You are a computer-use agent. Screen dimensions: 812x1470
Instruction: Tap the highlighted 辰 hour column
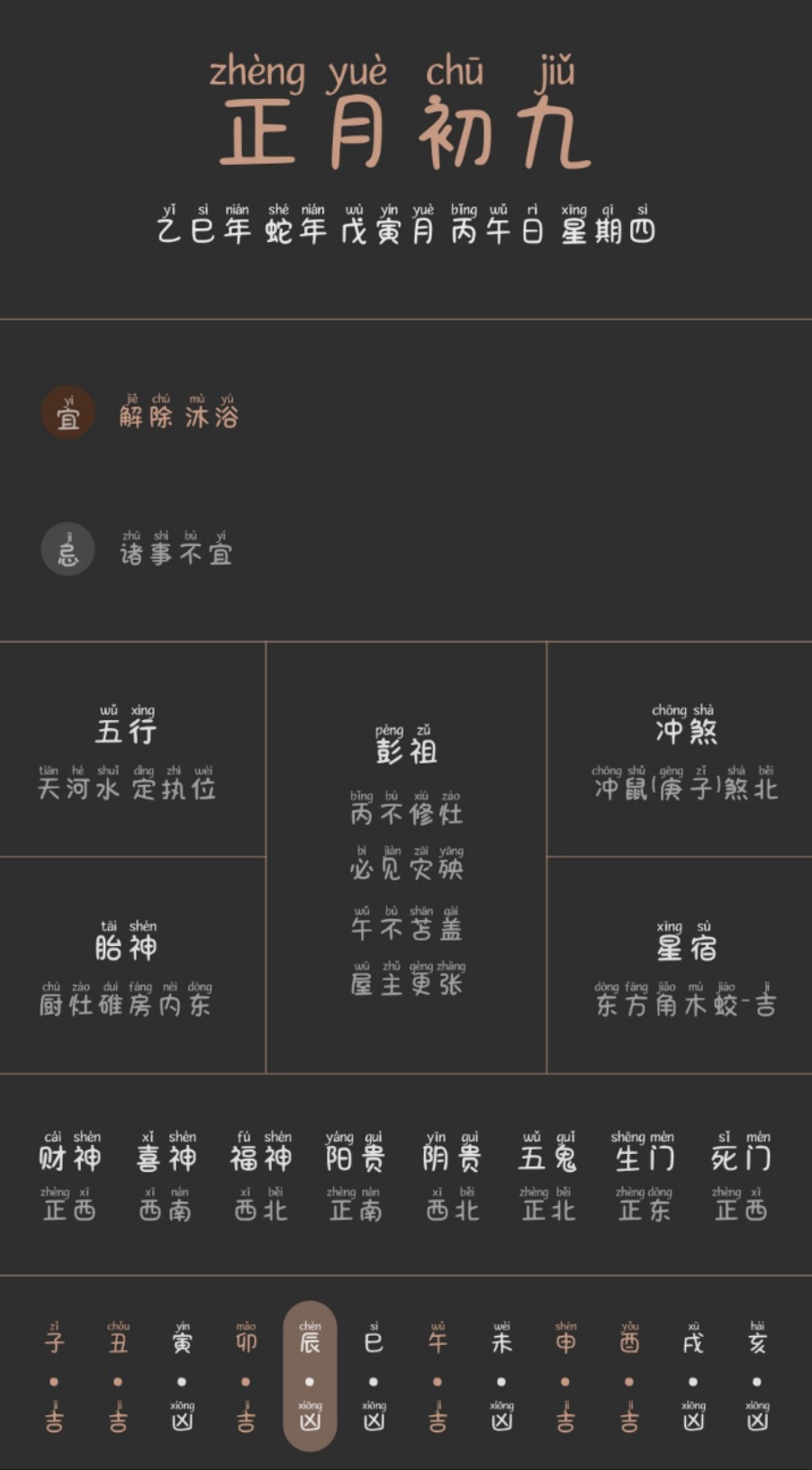310,1377
